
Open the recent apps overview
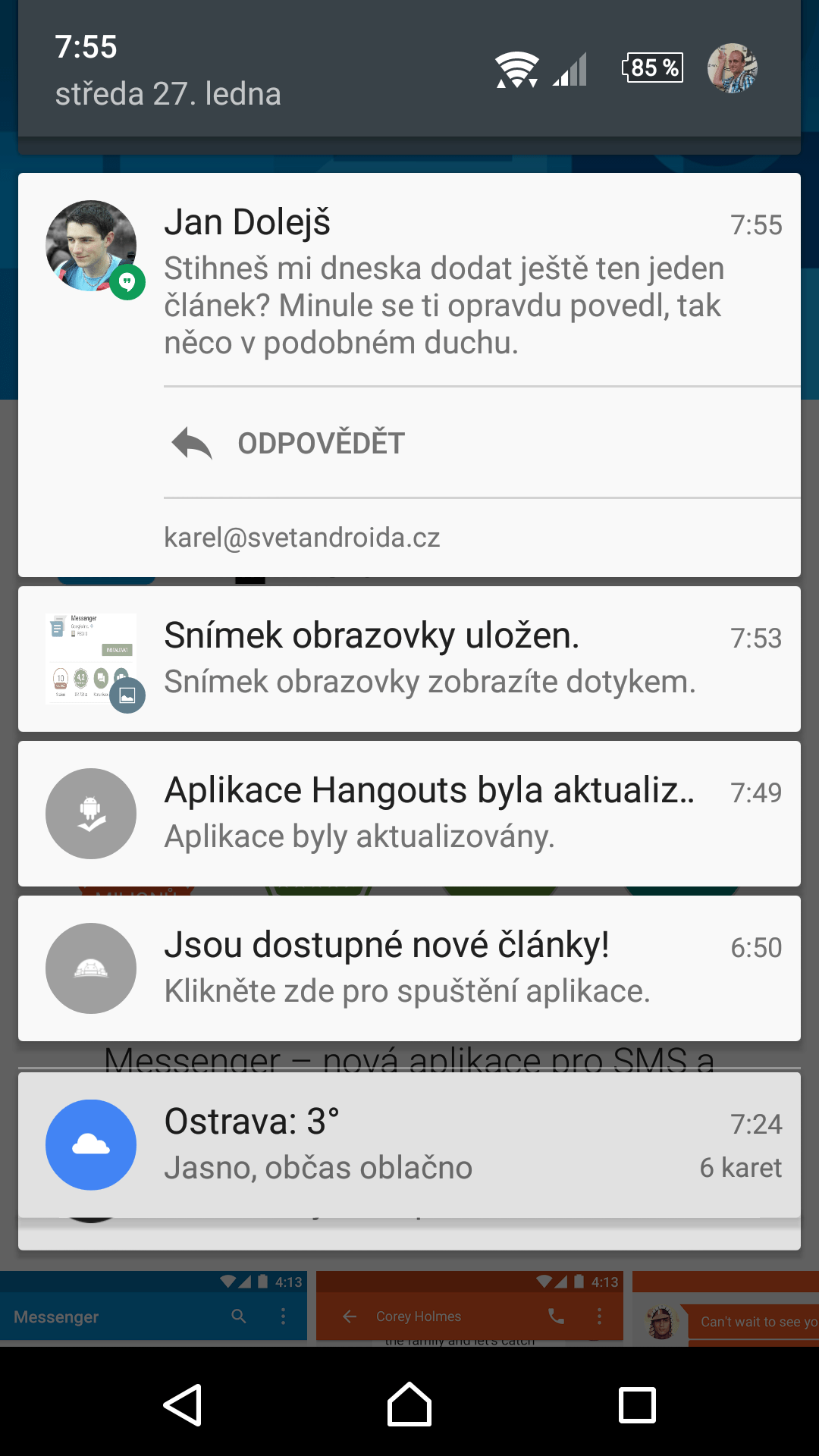point(637,1405)
